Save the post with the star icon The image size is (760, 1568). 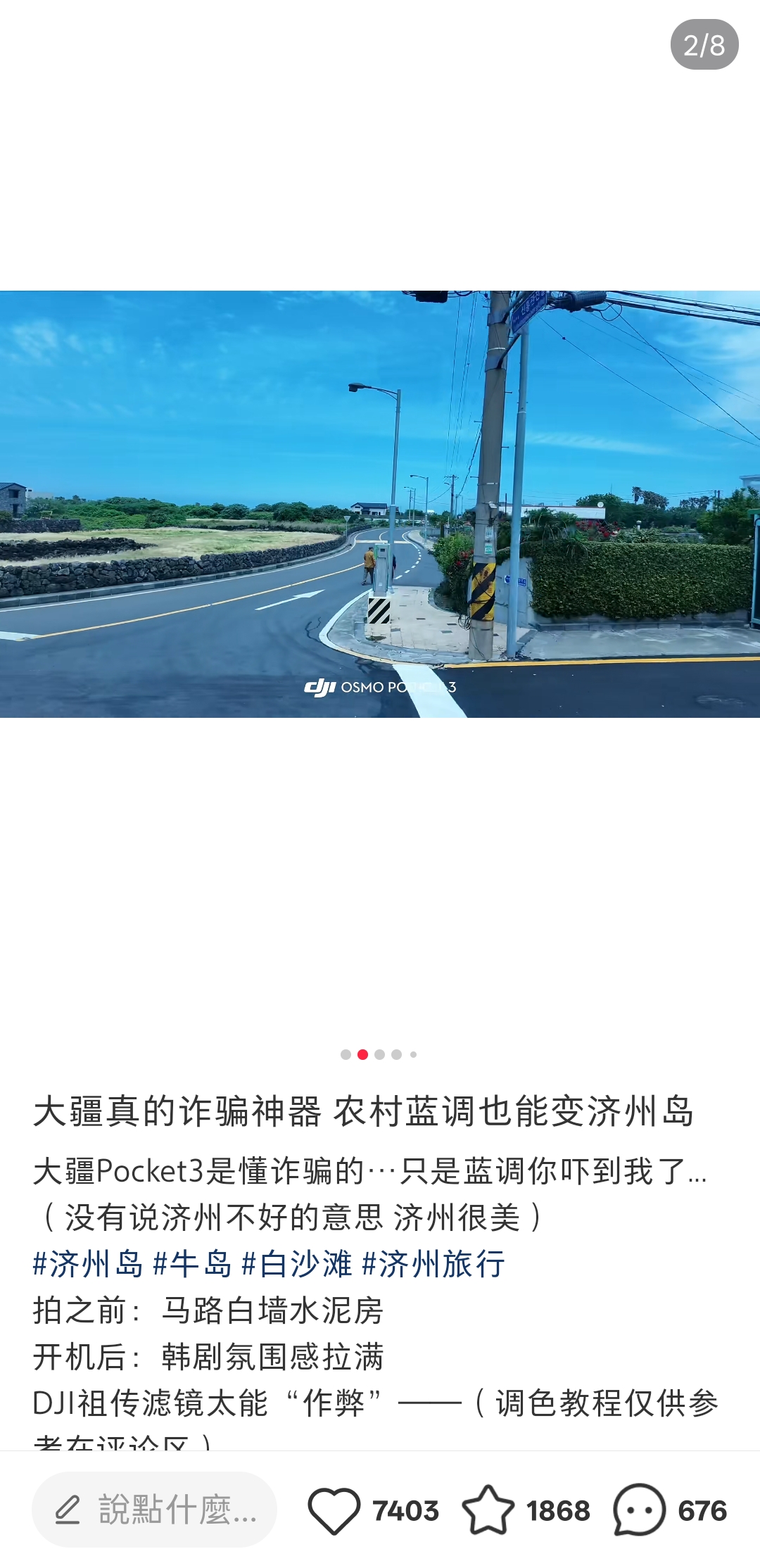coord(488,1510)
